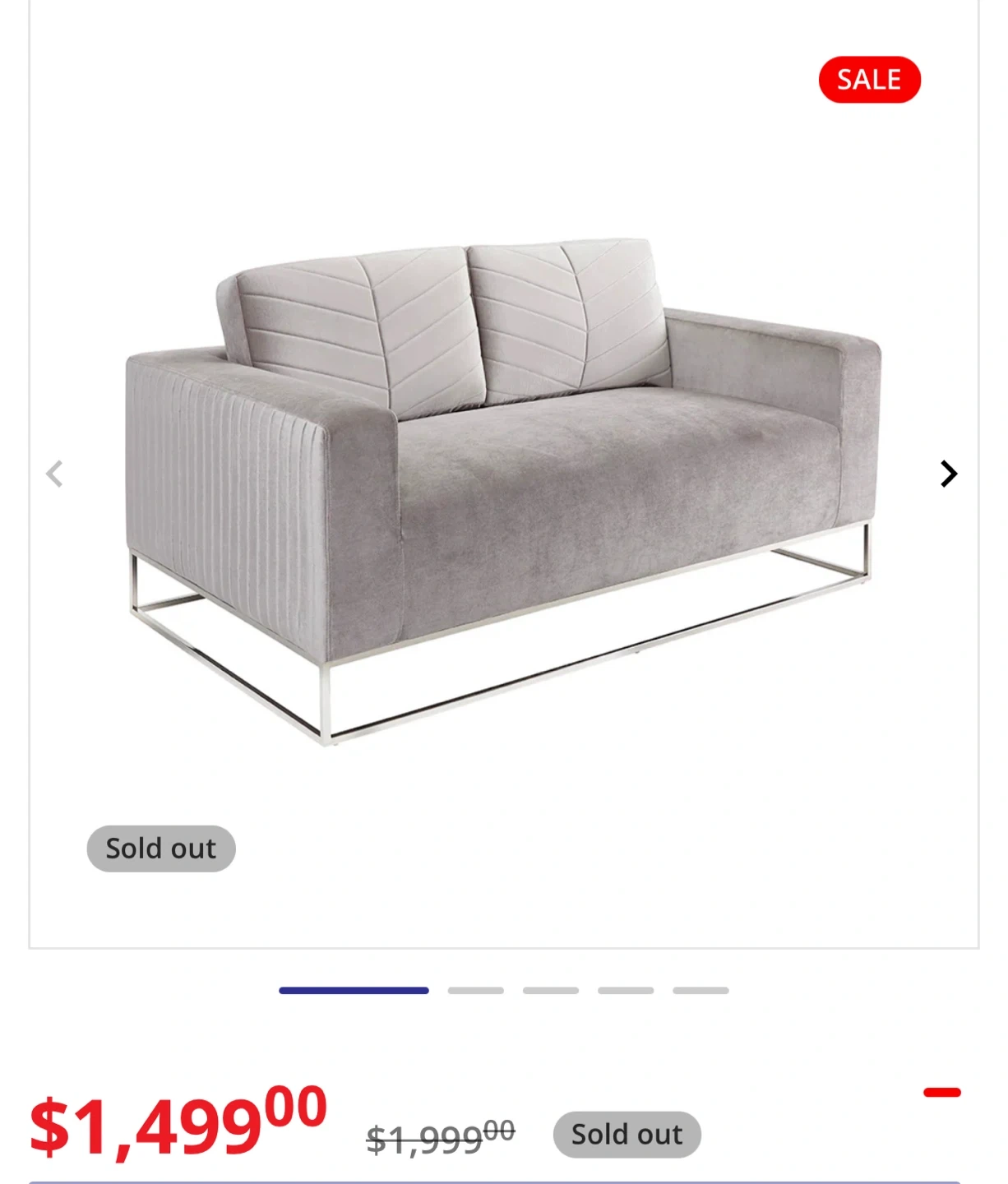
Task: Go to the previous product image
Action: click(54, 474)
